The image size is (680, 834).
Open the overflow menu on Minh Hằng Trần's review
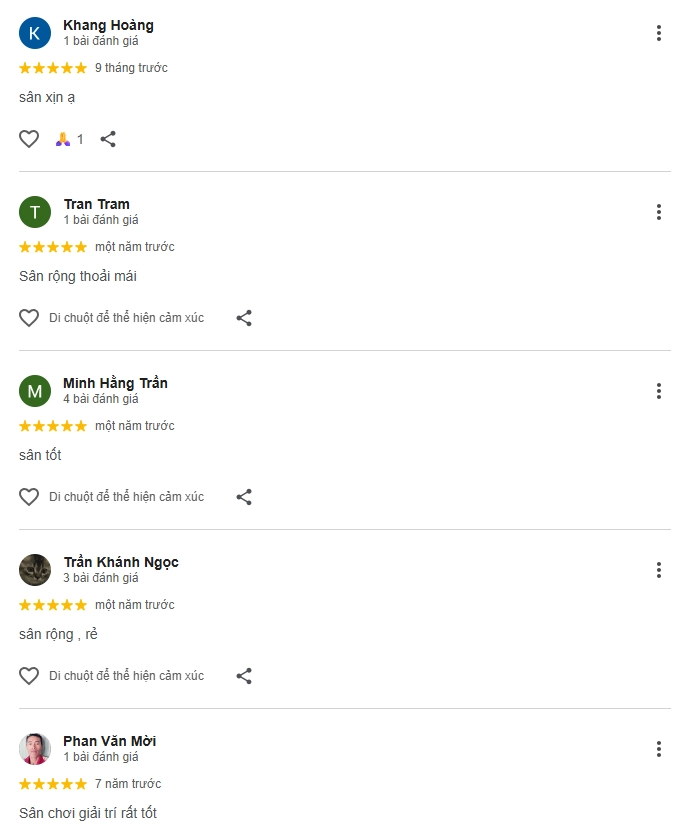pos(658,391)
